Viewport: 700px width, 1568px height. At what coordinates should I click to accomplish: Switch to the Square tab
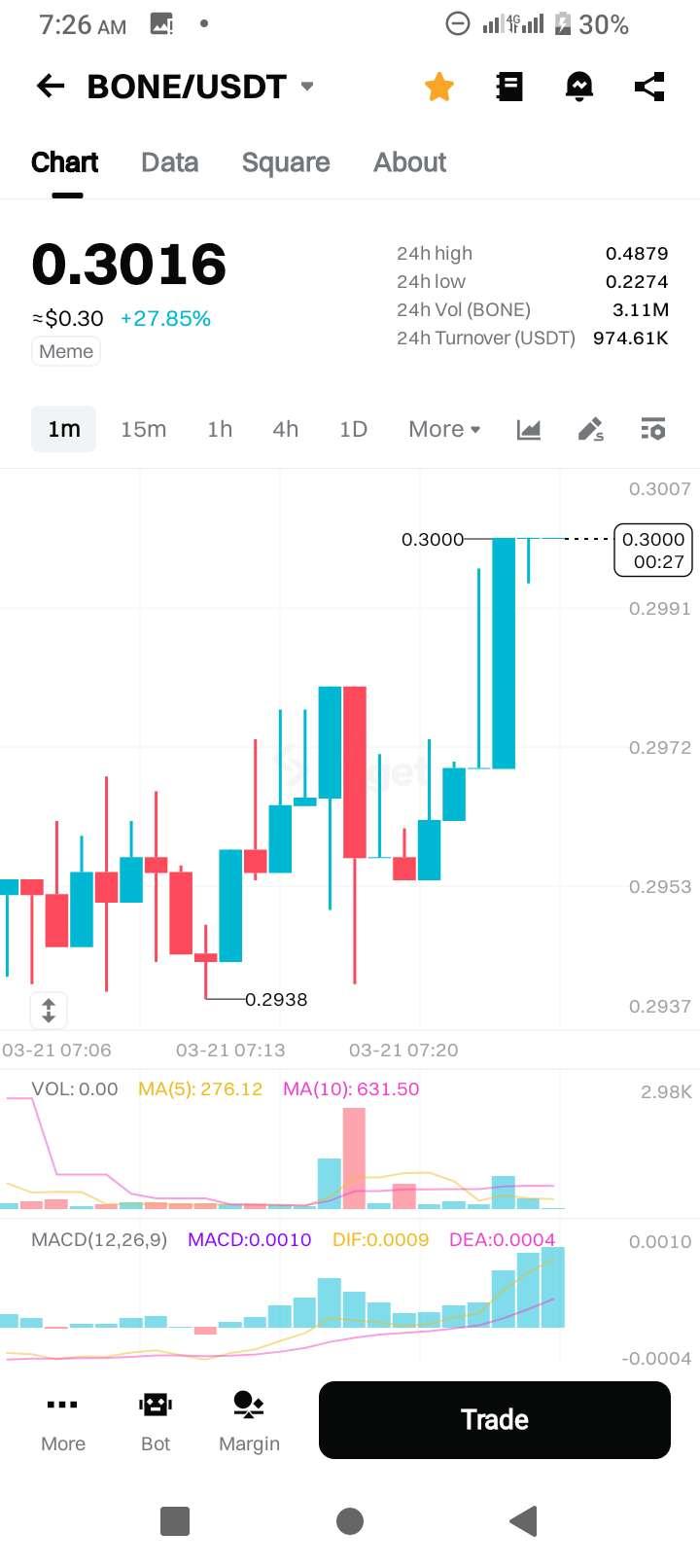(286, 162)
